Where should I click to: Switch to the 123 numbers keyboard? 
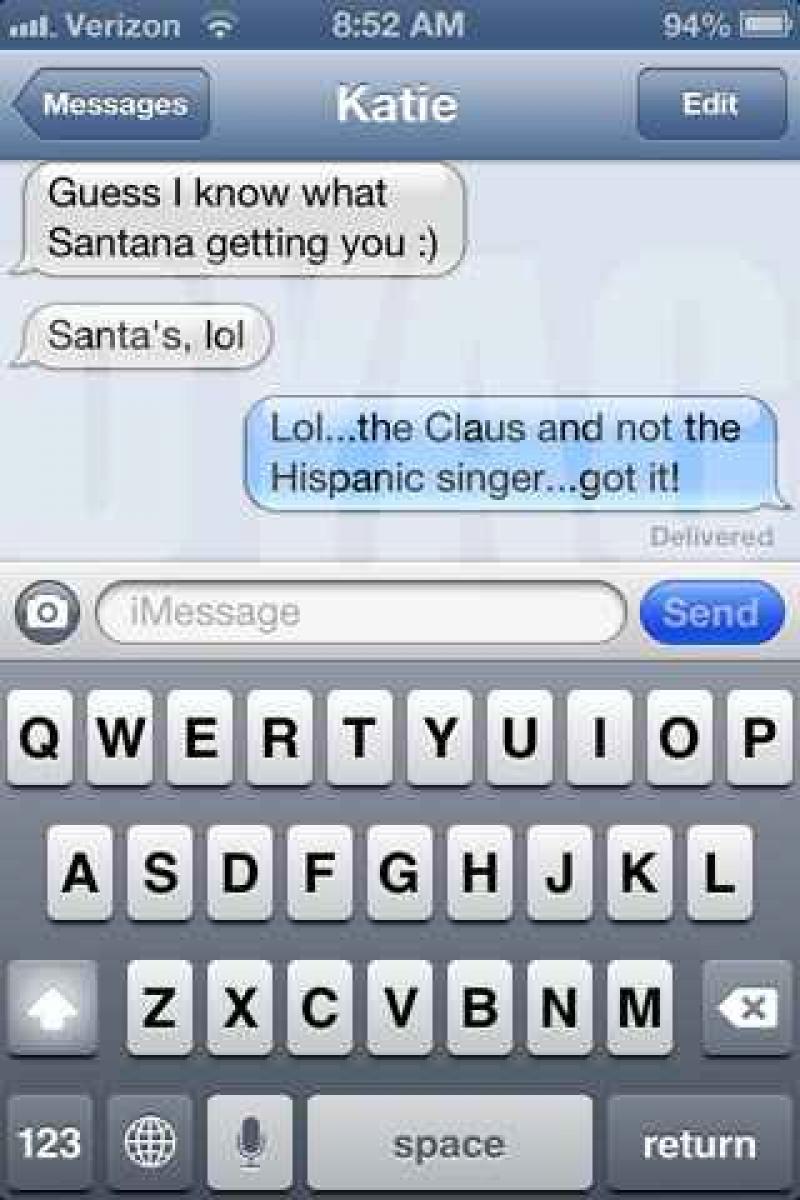click(50, 1142)
